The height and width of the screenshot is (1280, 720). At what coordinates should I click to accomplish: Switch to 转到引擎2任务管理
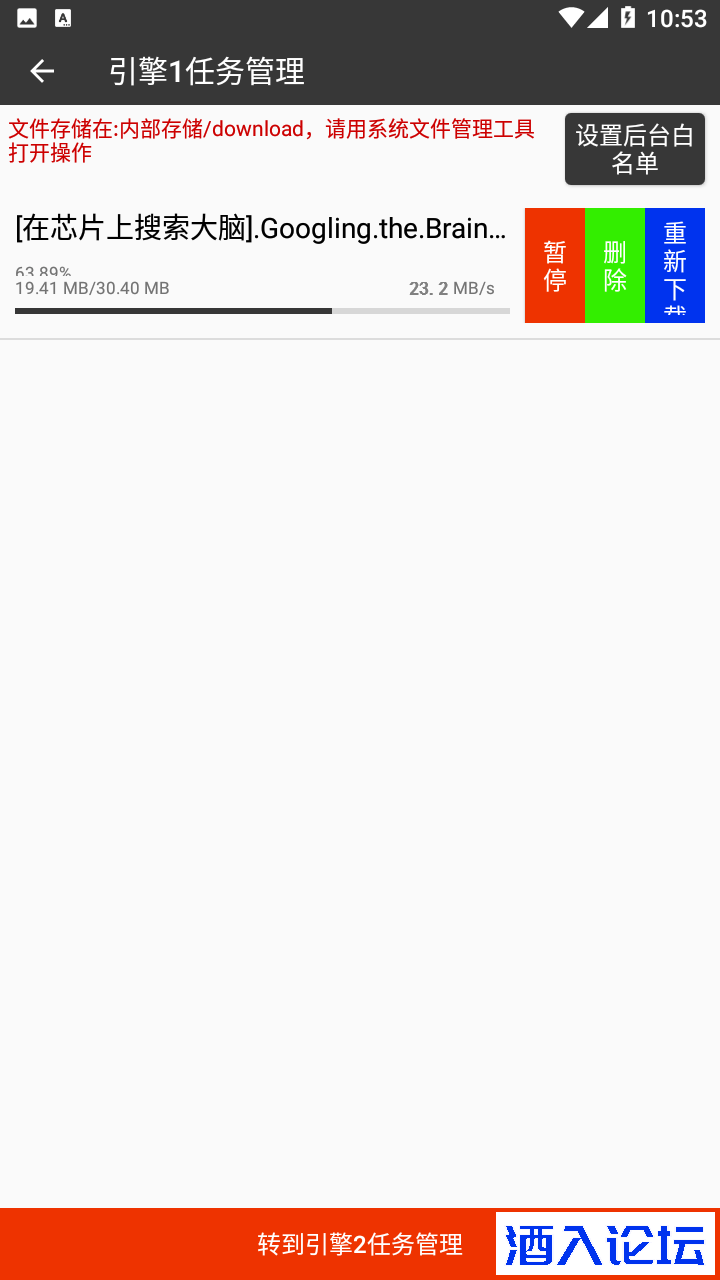(360, 1244)
